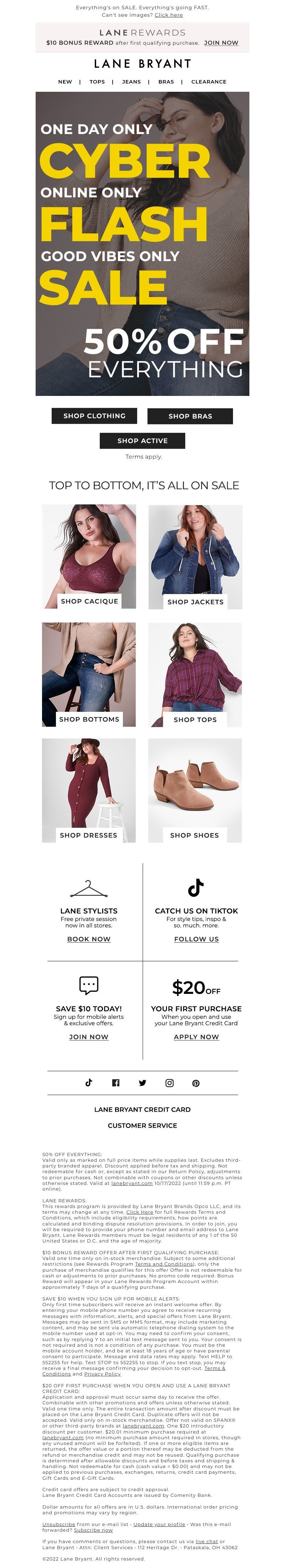Book a Lane Stylists session
The height and width of the screenshot is (1568, 285).
[x=89, y=939]
